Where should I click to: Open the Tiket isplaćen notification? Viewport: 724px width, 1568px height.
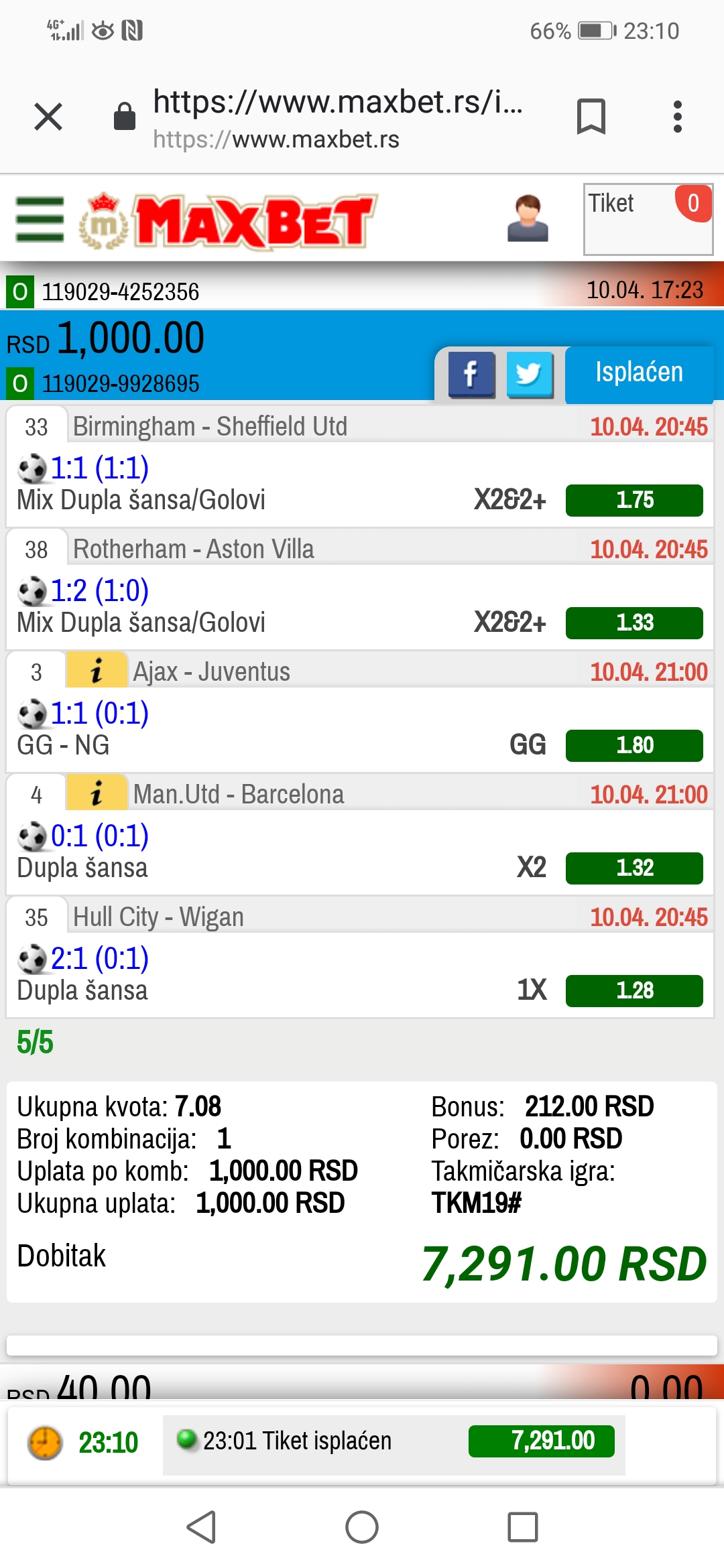click(x=394, y=1441)
